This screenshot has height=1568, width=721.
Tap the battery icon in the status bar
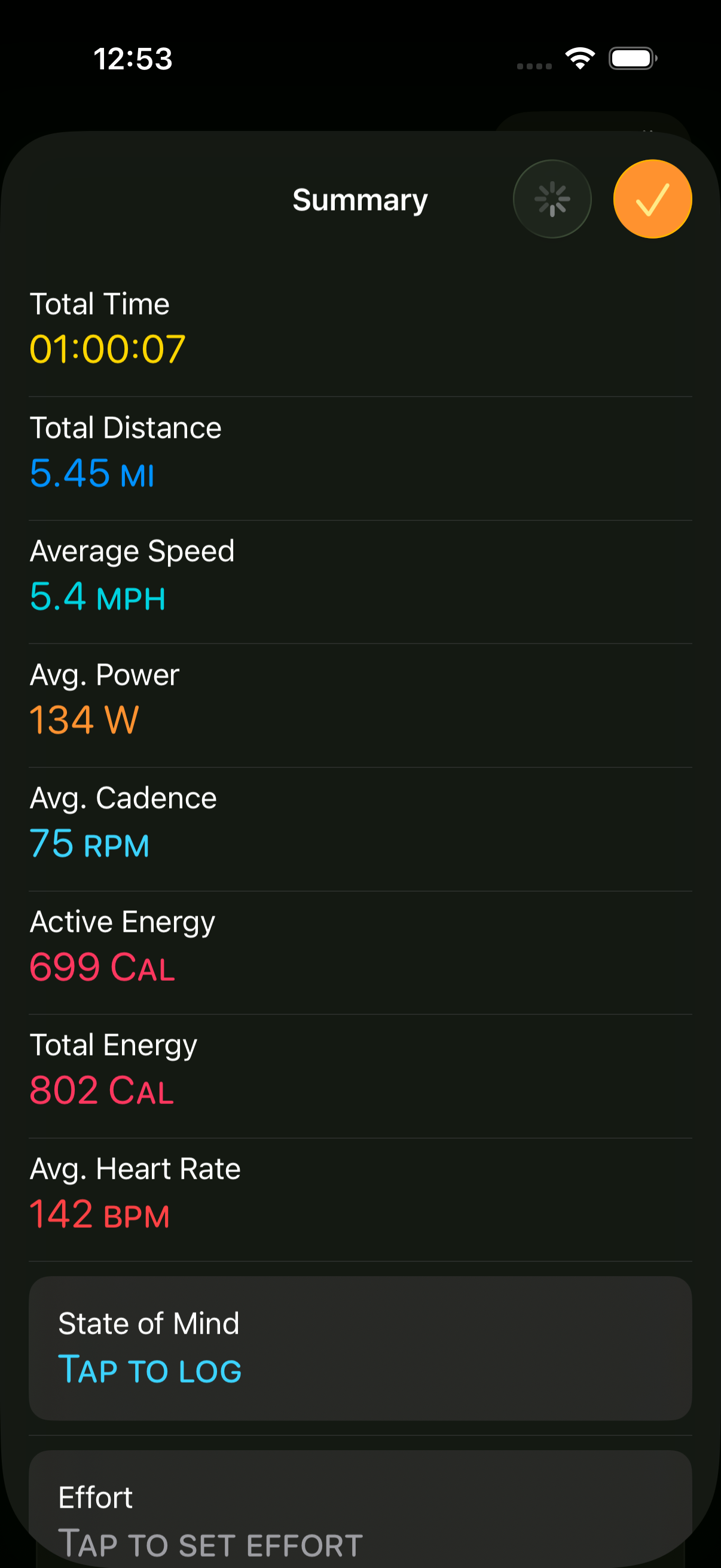click(632, 58)
